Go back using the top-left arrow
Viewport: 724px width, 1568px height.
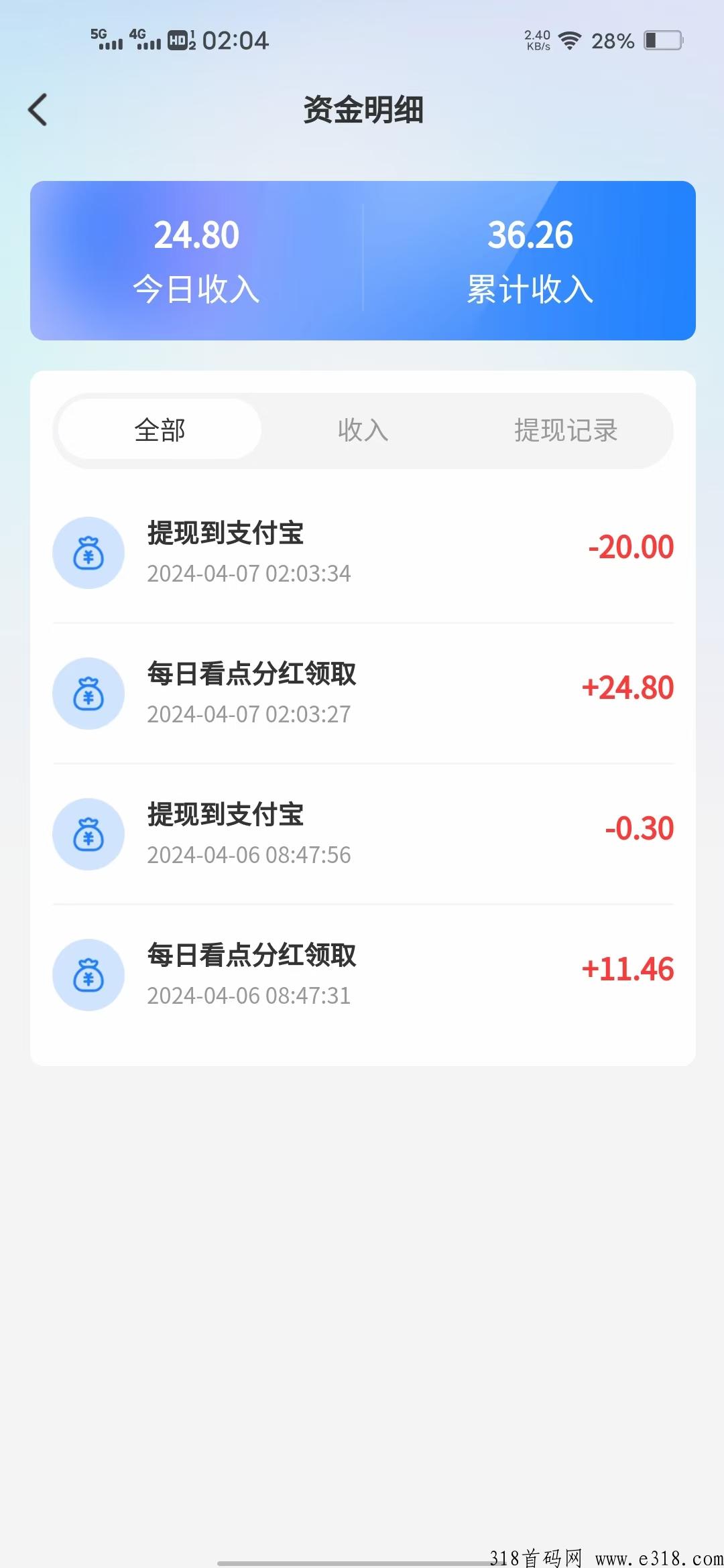pos(38,110)
